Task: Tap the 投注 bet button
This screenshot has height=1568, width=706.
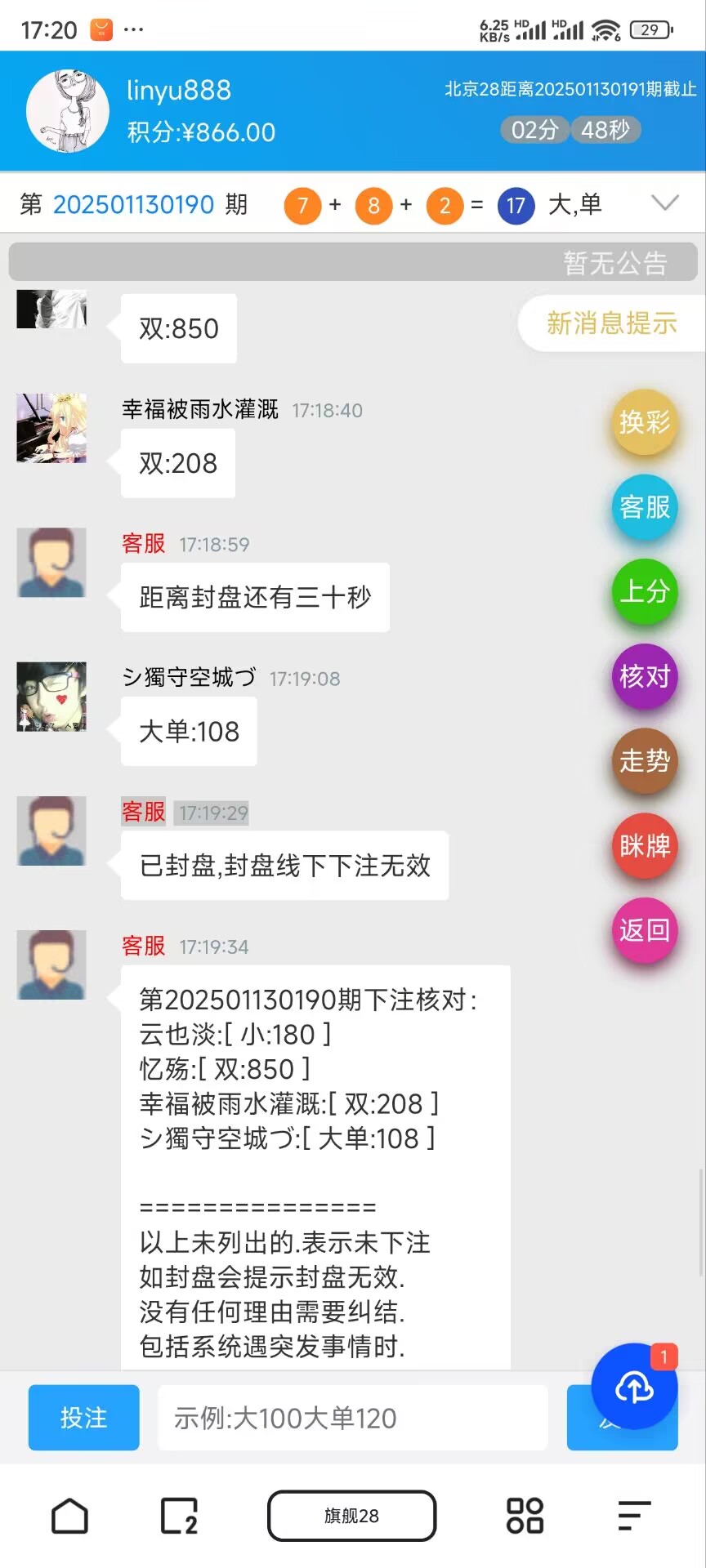Action: (x=83, y=1418)
